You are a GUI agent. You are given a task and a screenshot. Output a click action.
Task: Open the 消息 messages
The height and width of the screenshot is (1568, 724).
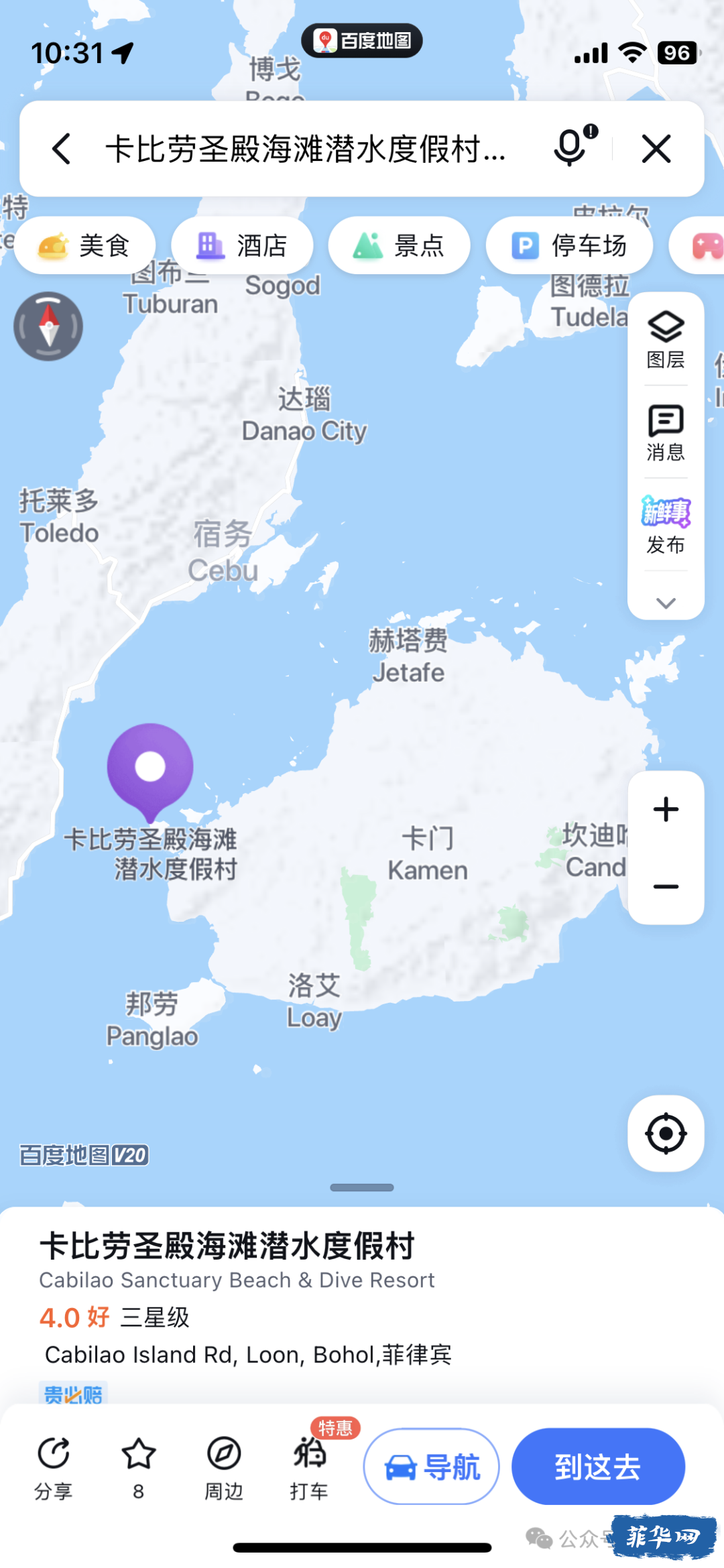tap(665, 432)
